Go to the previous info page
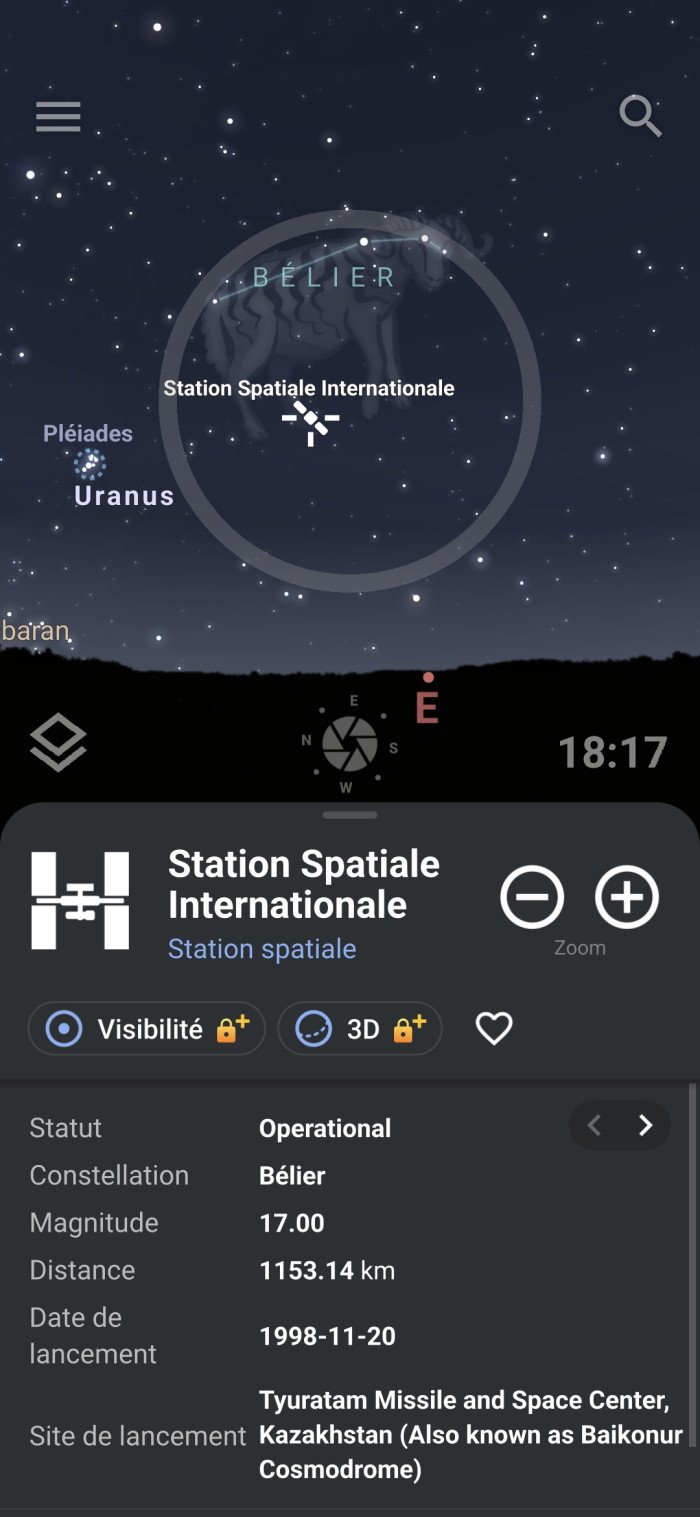 594,1126
